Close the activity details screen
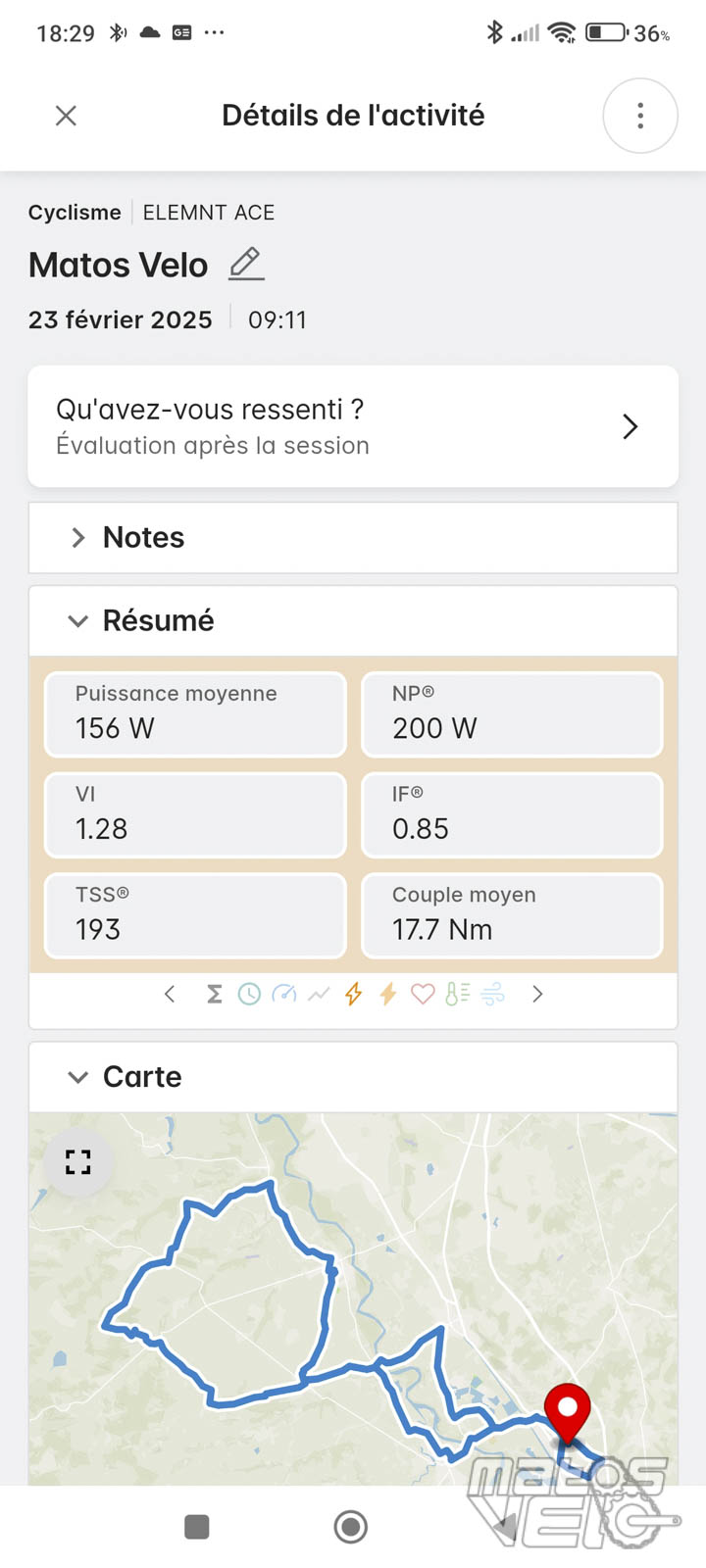 pyautogui.click(x=66, y=116)
